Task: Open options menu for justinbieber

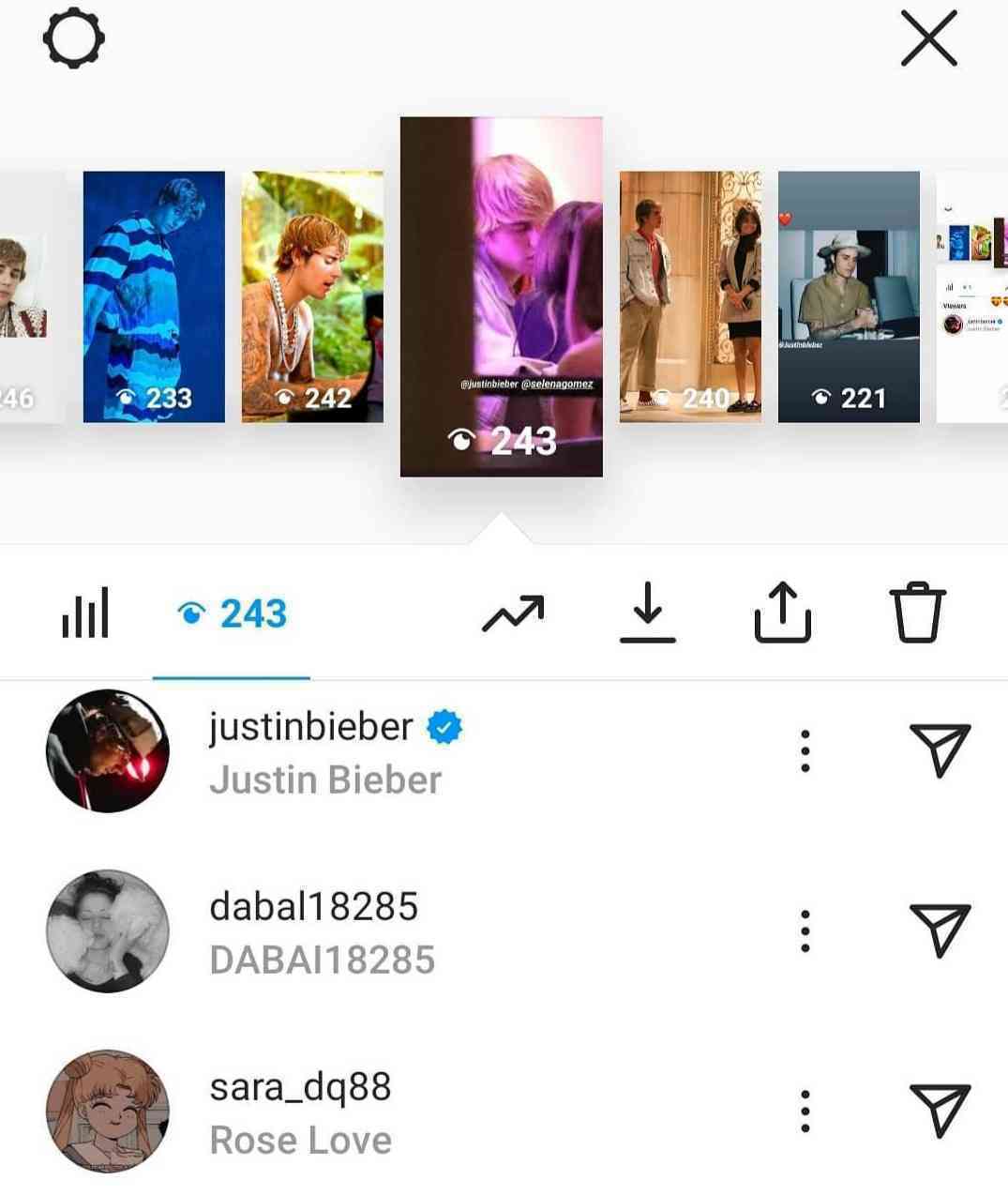Action: [805, 751]
